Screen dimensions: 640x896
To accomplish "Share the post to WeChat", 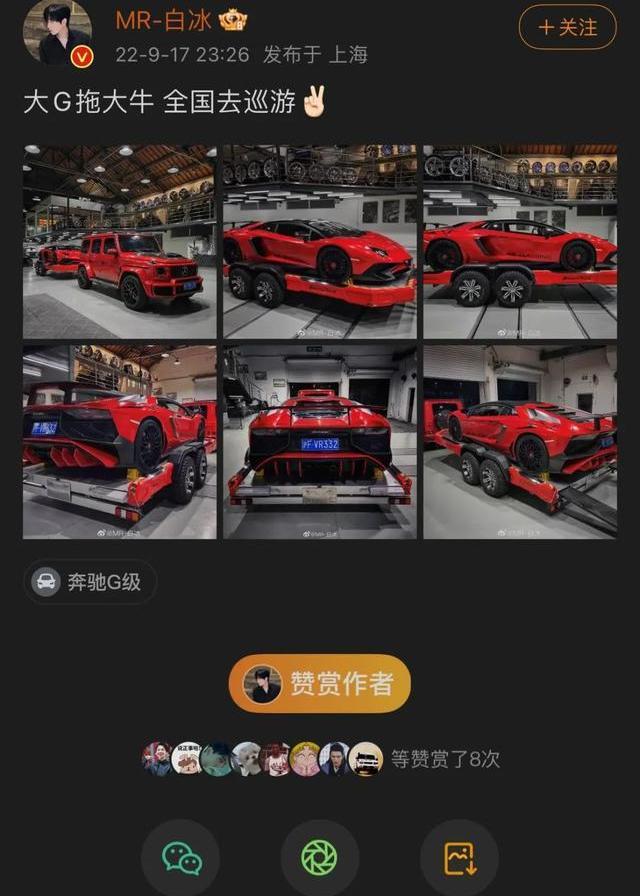I will coord(181,857).
